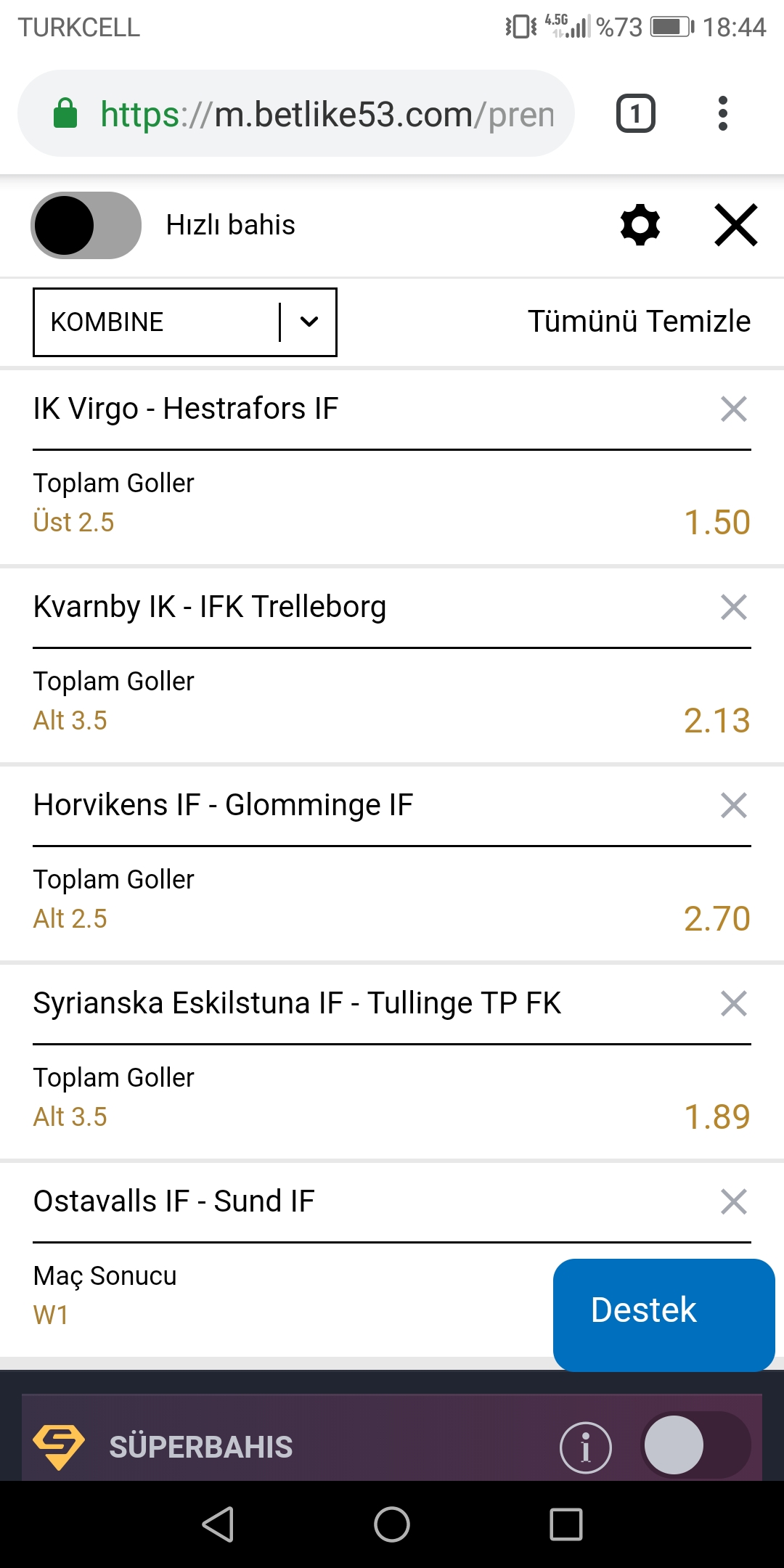Remove Ostavalls IF - Sund IF bet
The height and width of the screenshot is (1568, 784).
(734, 1201)
